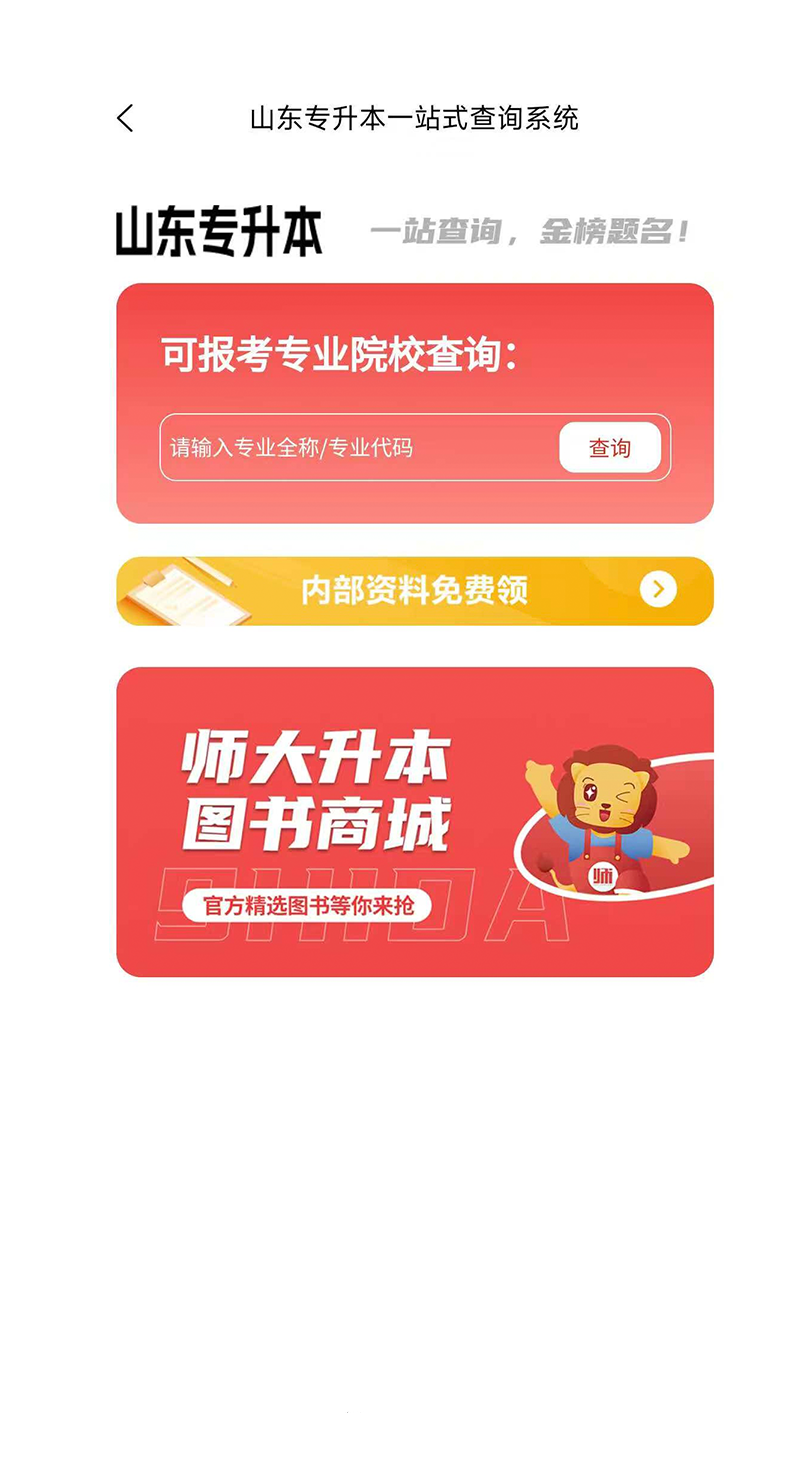797x1461 pixels.
Task: Tap the 查询 button
Action: (609, 448)
